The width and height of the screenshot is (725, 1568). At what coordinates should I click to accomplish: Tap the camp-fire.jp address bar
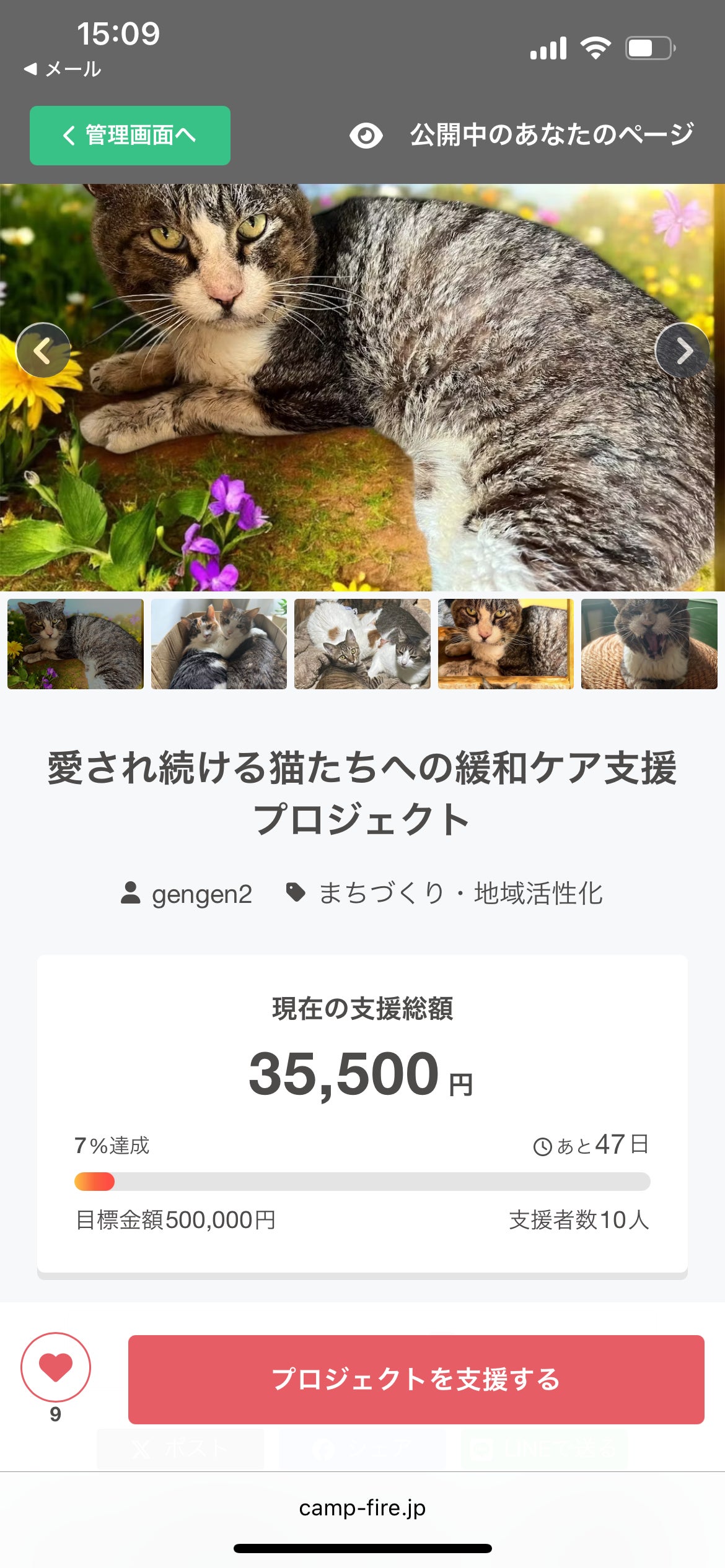tap(362, 1508)
